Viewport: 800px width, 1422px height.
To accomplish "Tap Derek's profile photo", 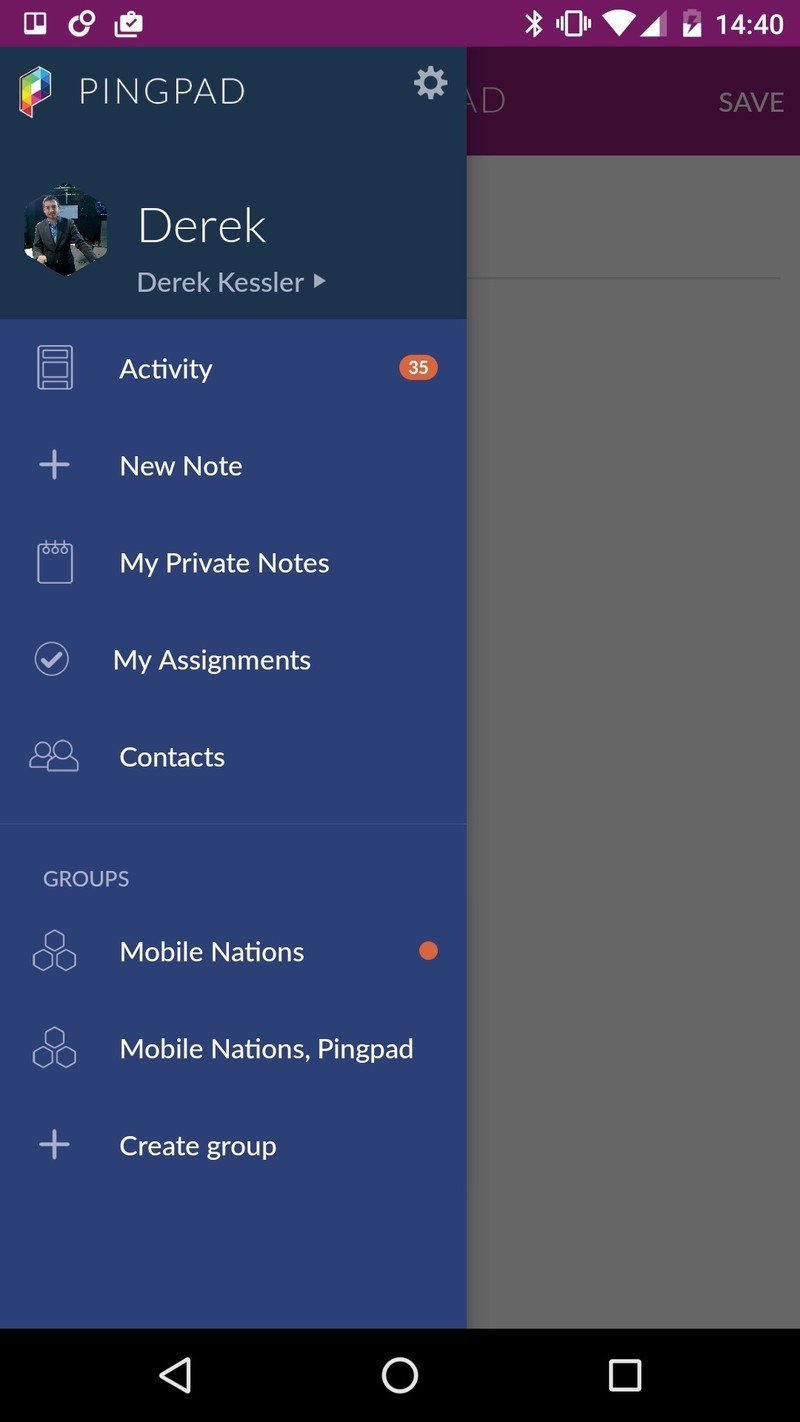I will [66, 230].
